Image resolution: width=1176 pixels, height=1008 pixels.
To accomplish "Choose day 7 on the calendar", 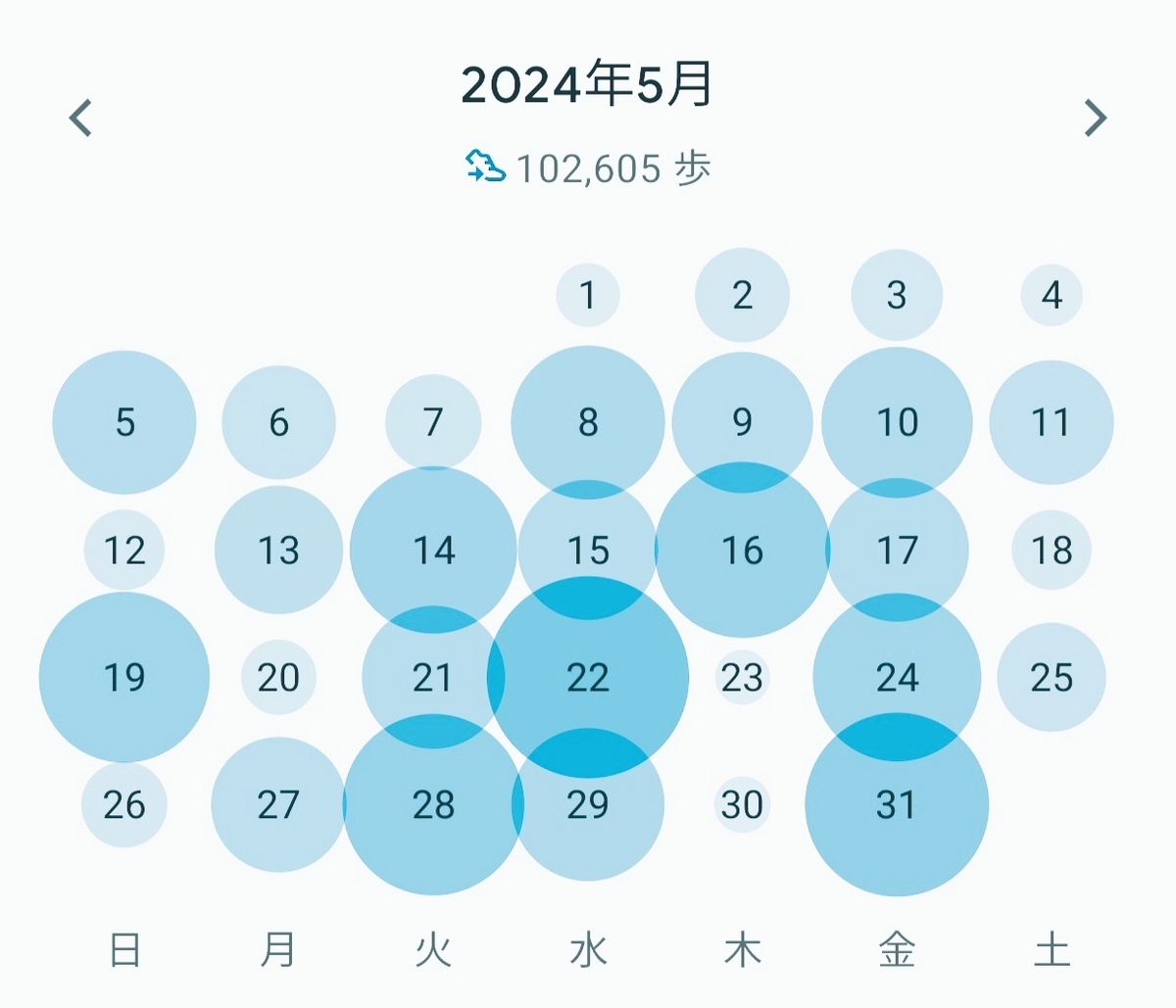I will tap(433, 422).
